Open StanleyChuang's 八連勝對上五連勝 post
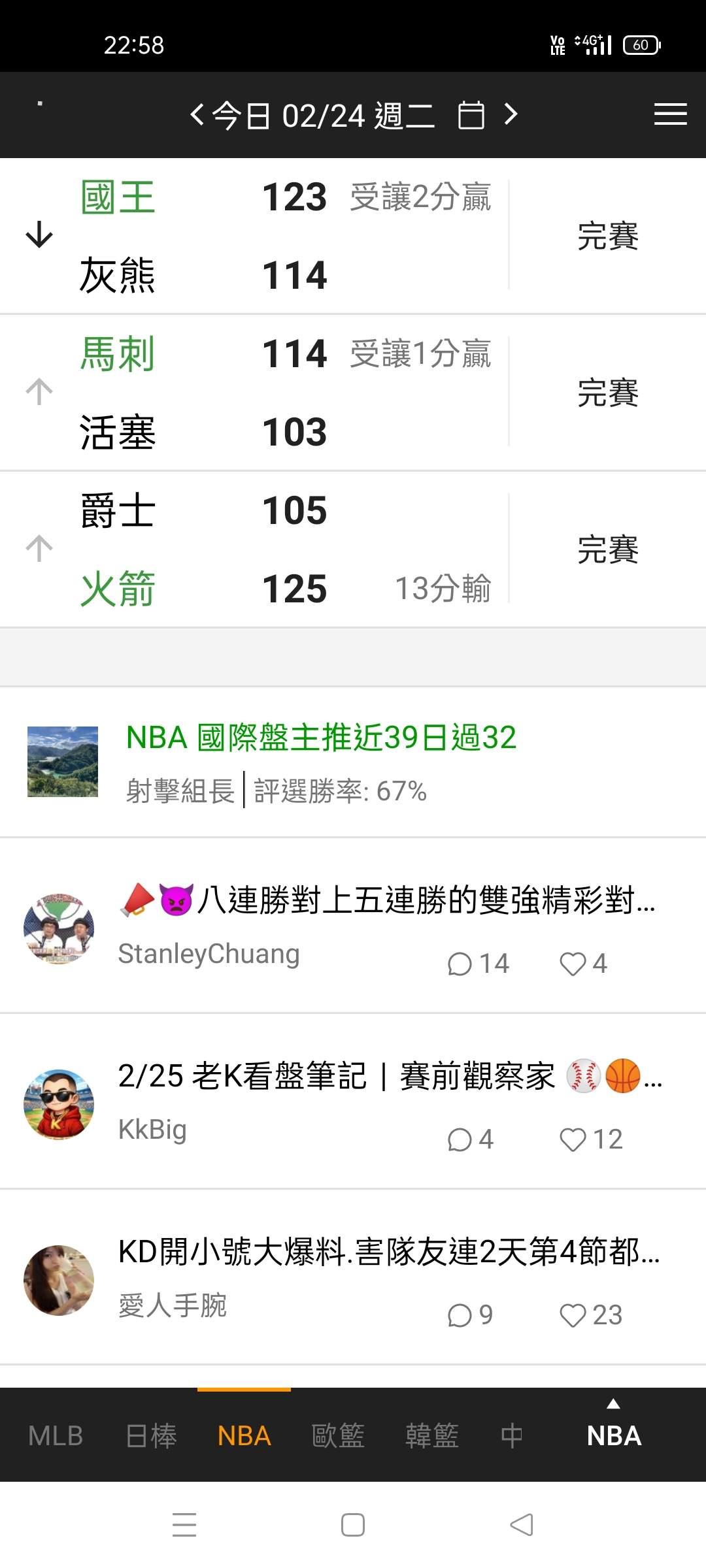The image size is (706, 1568). click(x=386, y=900)
